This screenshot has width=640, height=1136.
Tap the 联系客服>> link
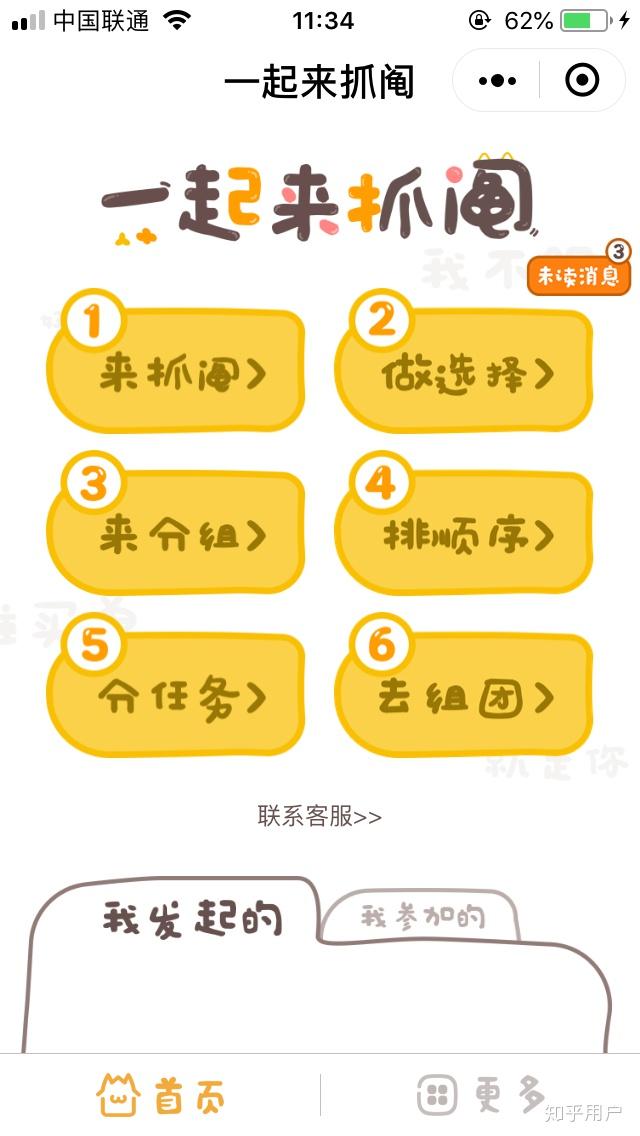click(320, 816)
